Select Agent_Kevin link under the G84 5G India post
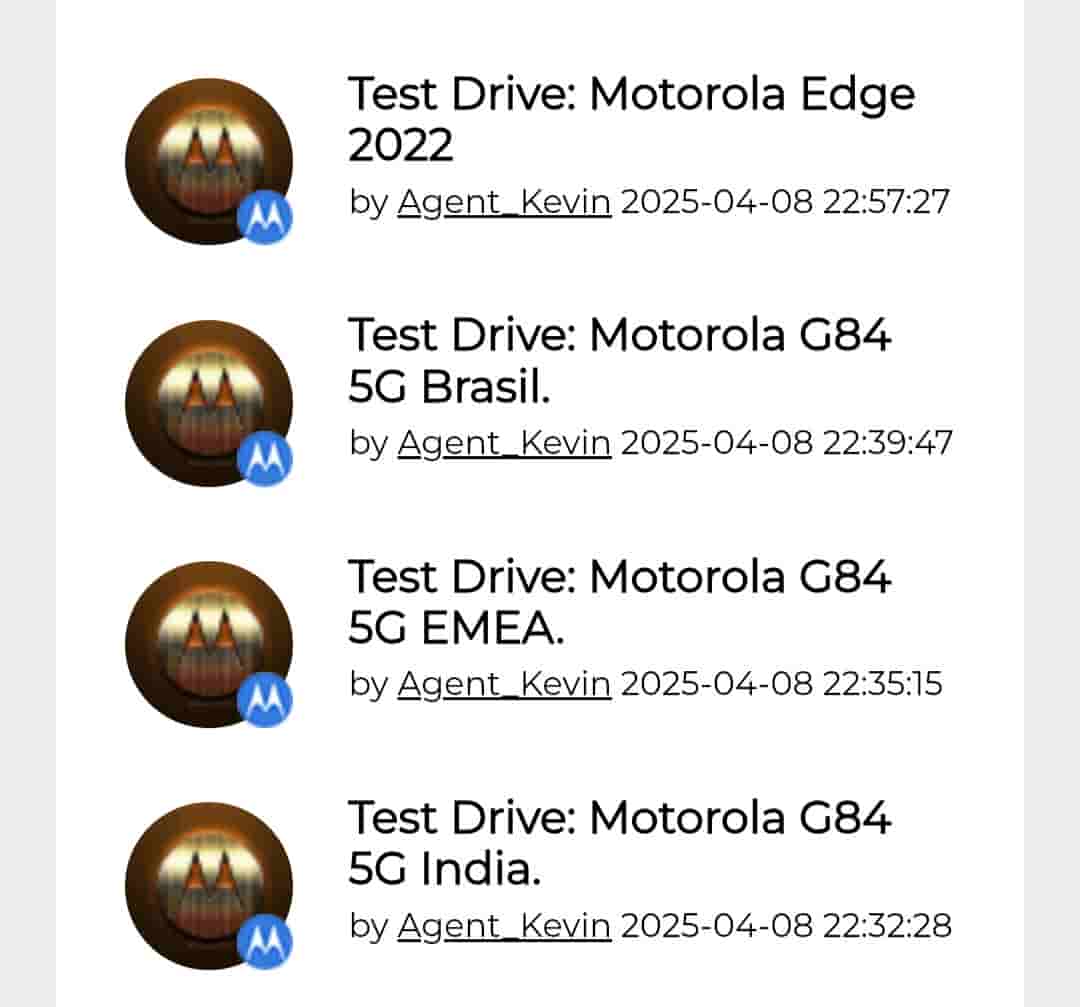 [x=504, y=927]
